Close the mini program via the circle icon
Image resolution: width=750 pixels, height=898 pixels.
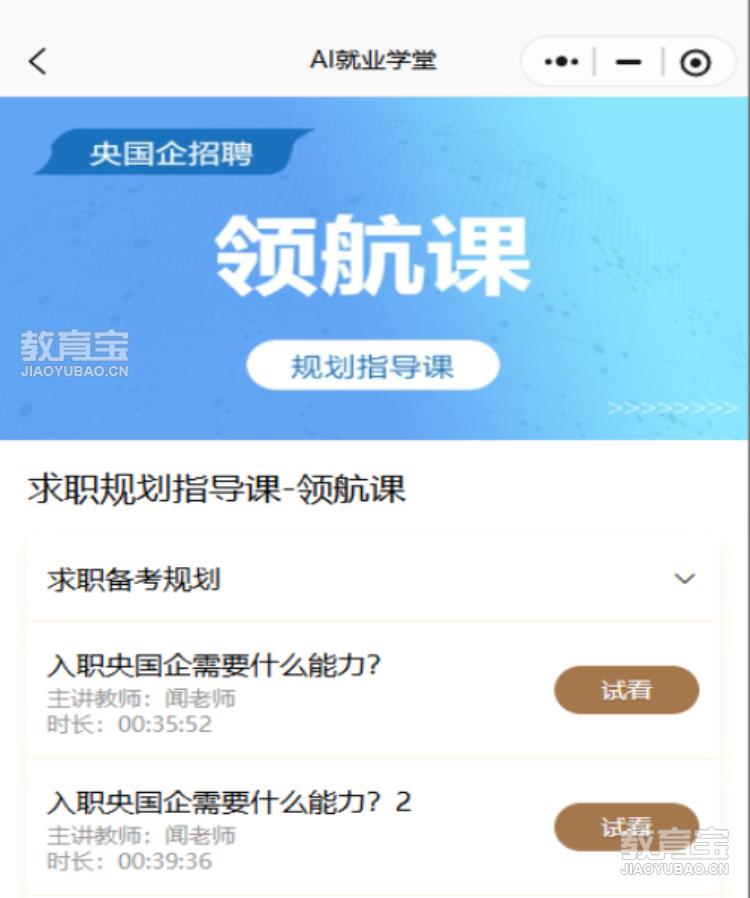point(695,63)
